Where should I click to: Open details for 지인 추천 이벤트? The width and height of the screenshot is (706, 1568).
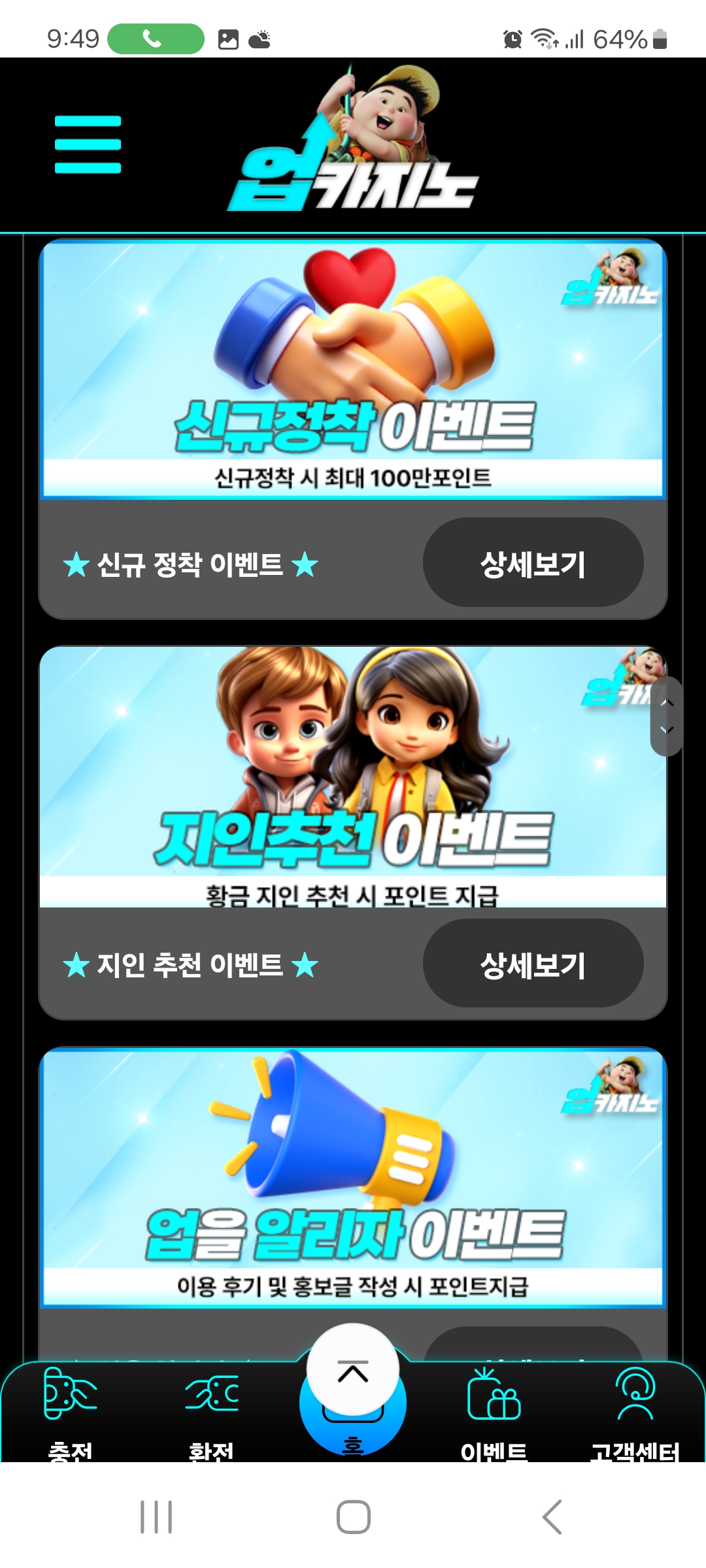tap(533, 964)
